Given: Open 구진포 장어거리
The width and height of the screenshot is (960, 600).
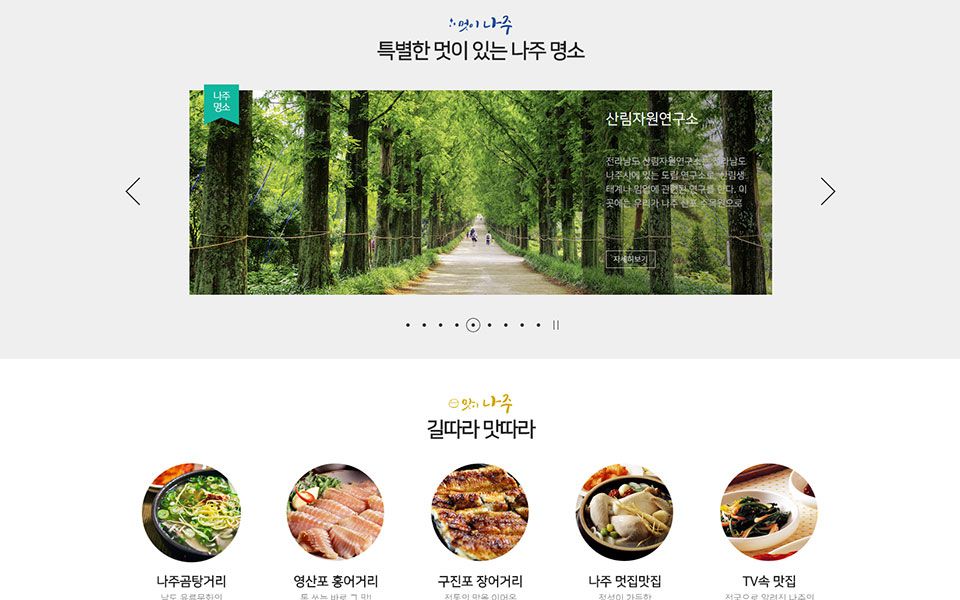Looking at the screenshot, I should (480, 512).
